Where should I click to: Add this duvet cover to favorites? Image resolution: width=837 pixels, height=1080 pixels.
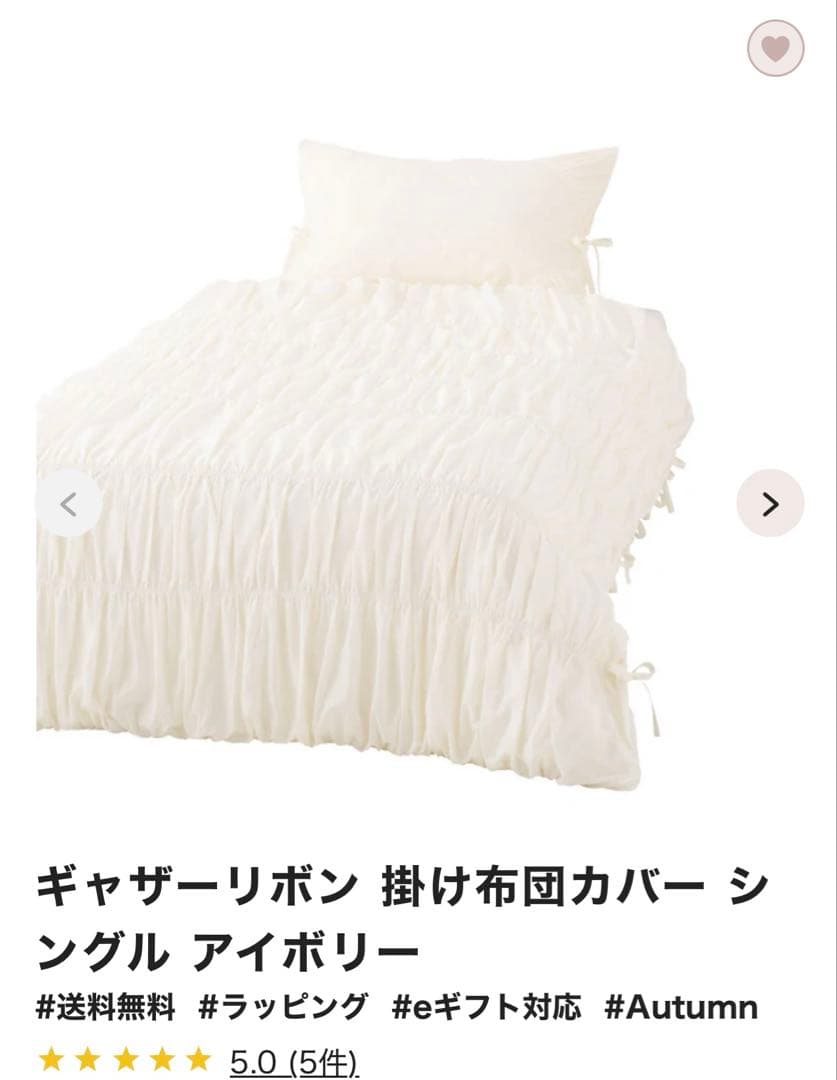point(775,47)
